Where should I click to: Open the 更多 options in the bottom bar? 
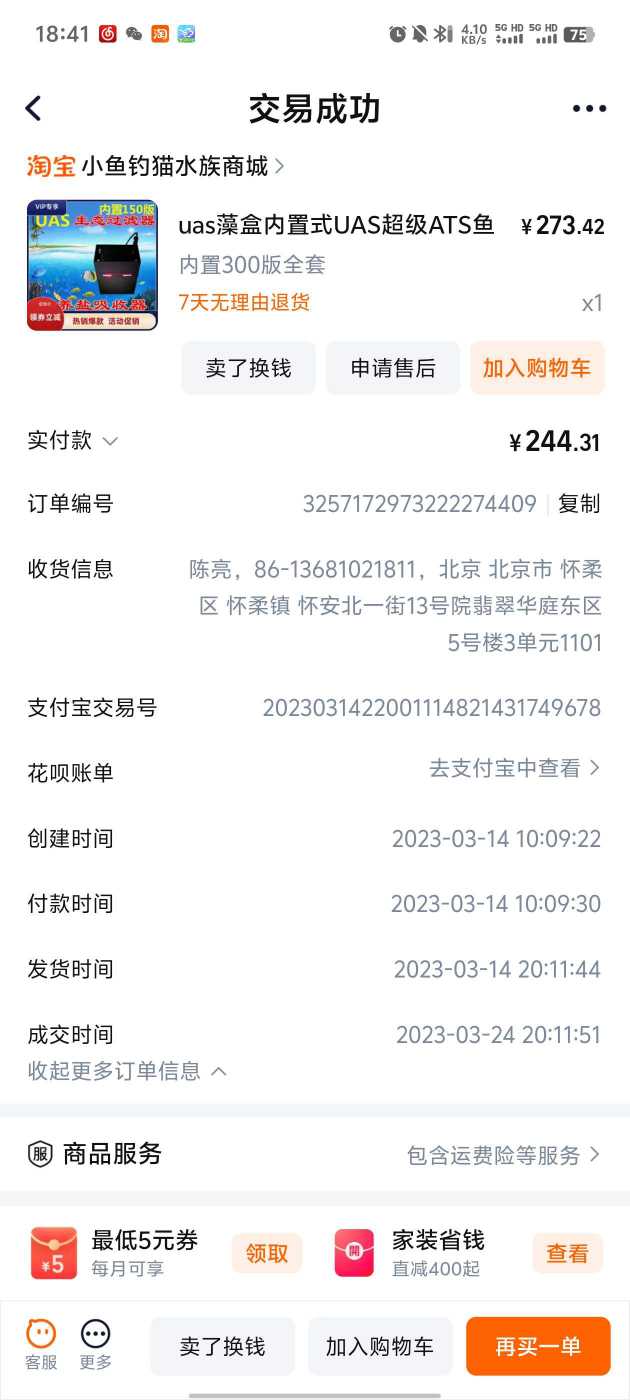(x=96, y=1343)
